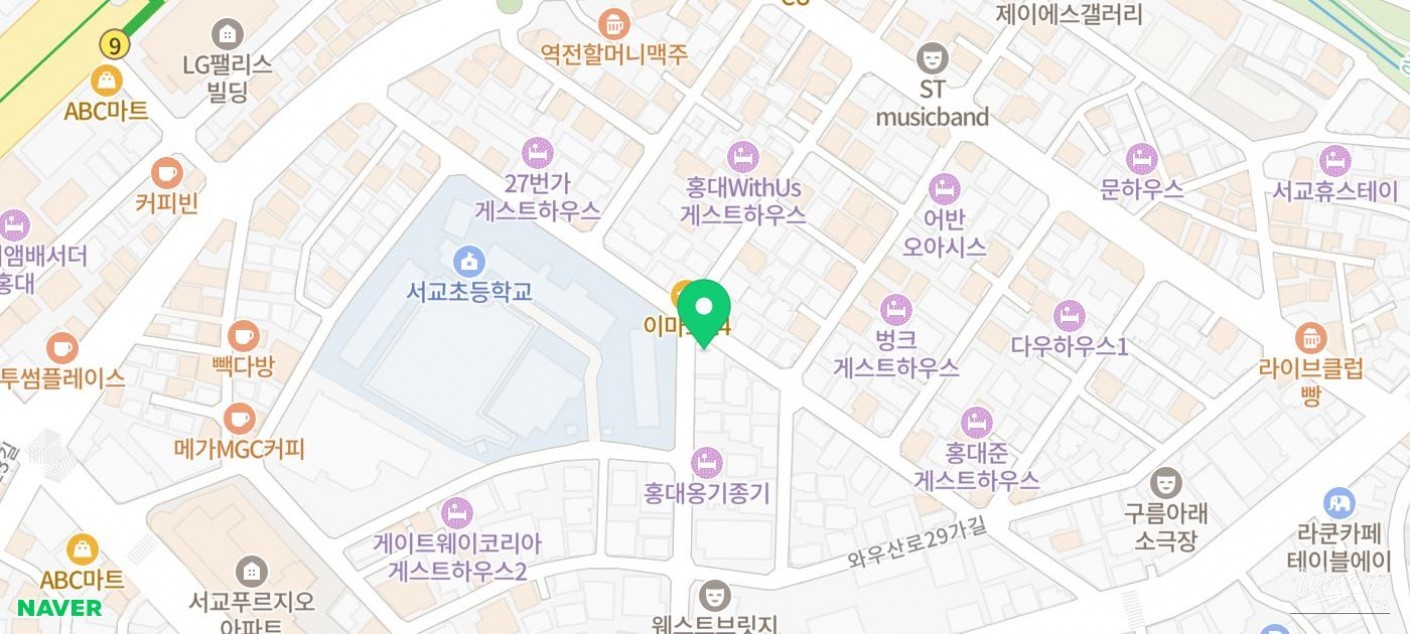Screen dimensions: 1410x634
Task: Open 홍대WithUs 게스트하우스 place marker
Action: tap(743, 157)
